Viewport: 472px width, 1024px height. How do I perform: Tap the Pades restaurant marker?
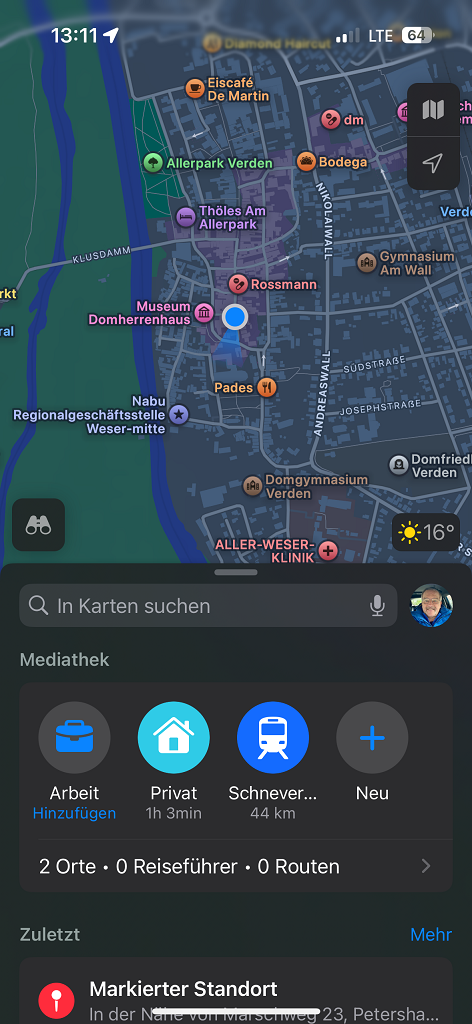tap(267, 387)
